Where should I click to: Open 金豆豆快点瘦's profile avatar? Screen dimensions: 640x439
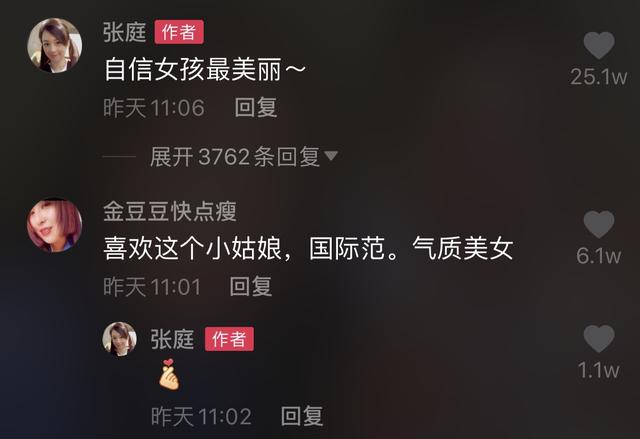(54, 224)
